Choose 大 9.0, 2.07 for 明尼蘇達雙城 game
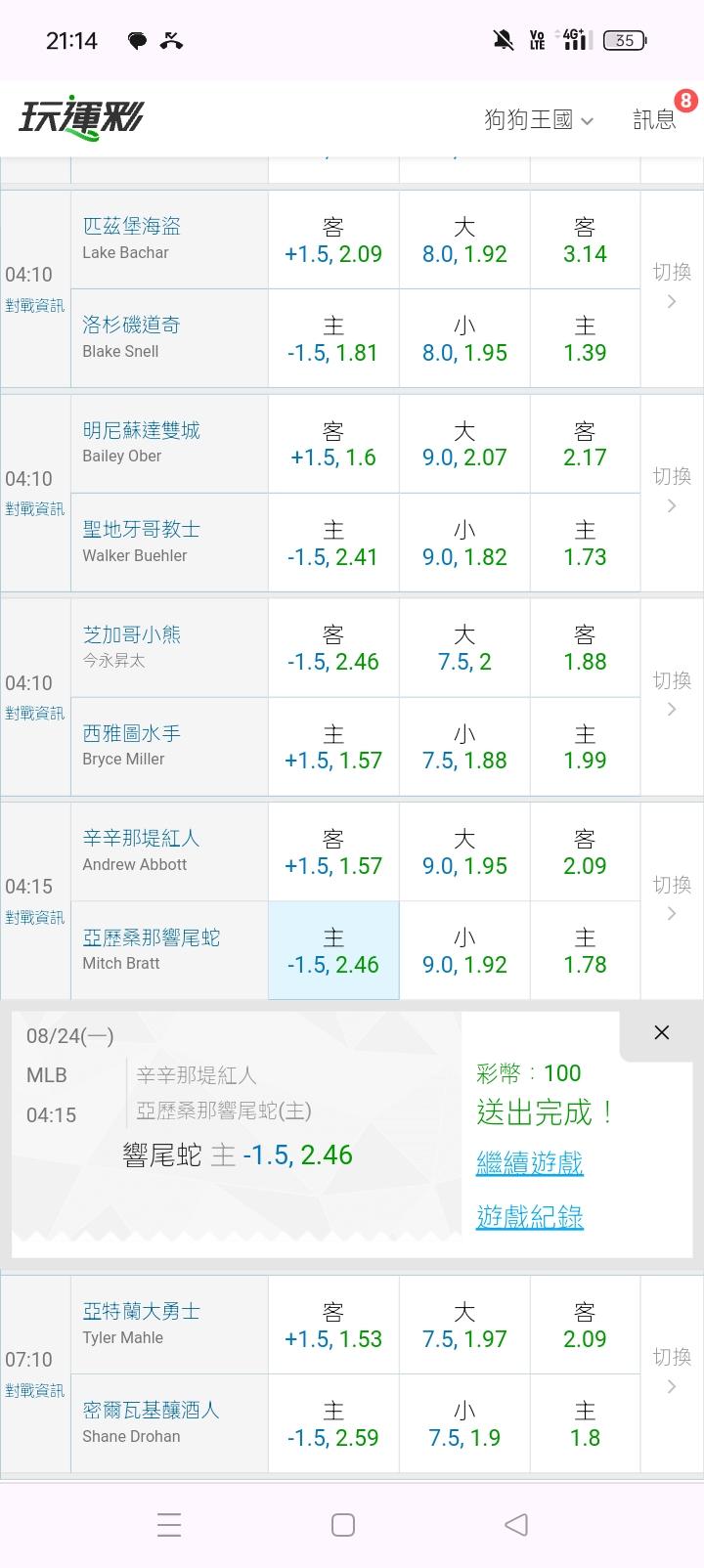 click(464, 444)
